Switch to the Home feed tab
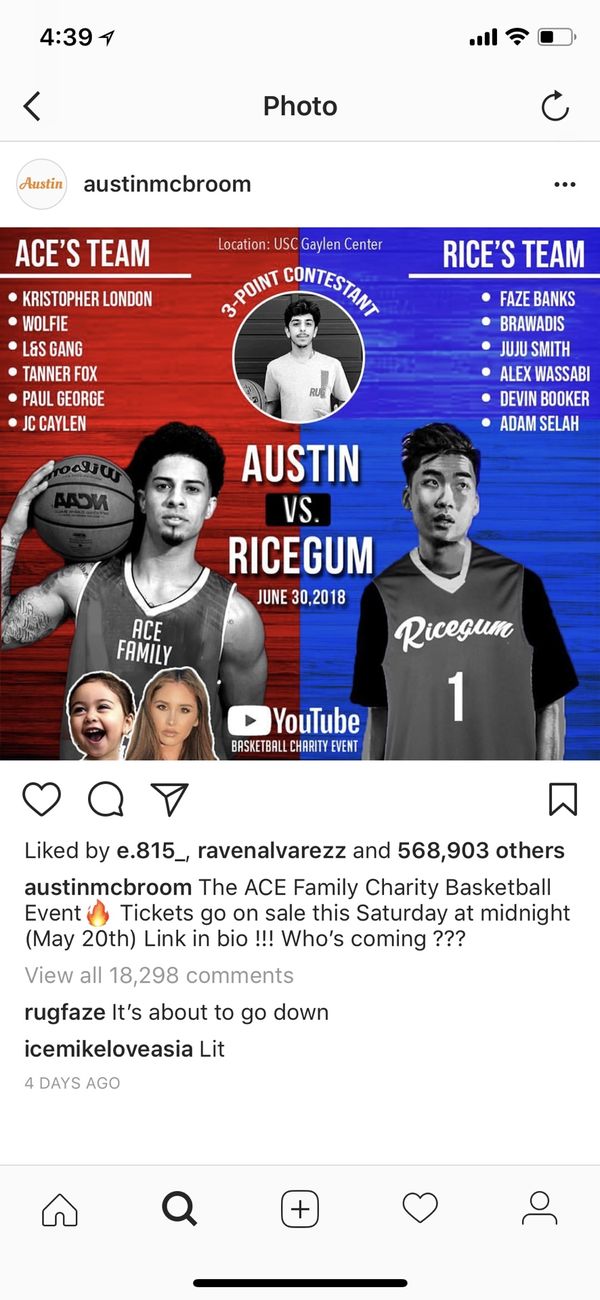Screen dimensions: 600x1300 [x=60, y=1209]
